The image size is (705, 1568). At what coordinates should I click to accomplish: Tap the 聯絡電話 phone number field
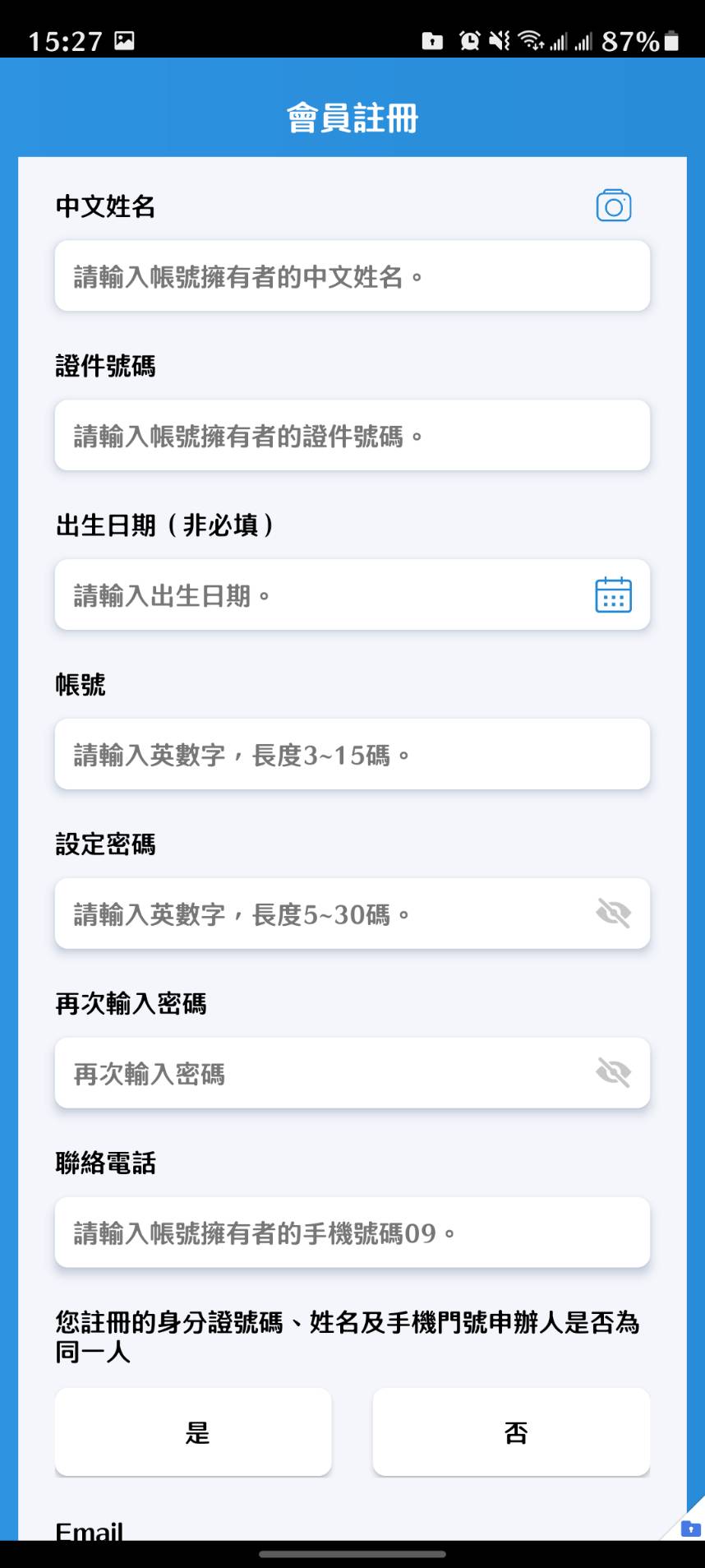[352, 1233]
